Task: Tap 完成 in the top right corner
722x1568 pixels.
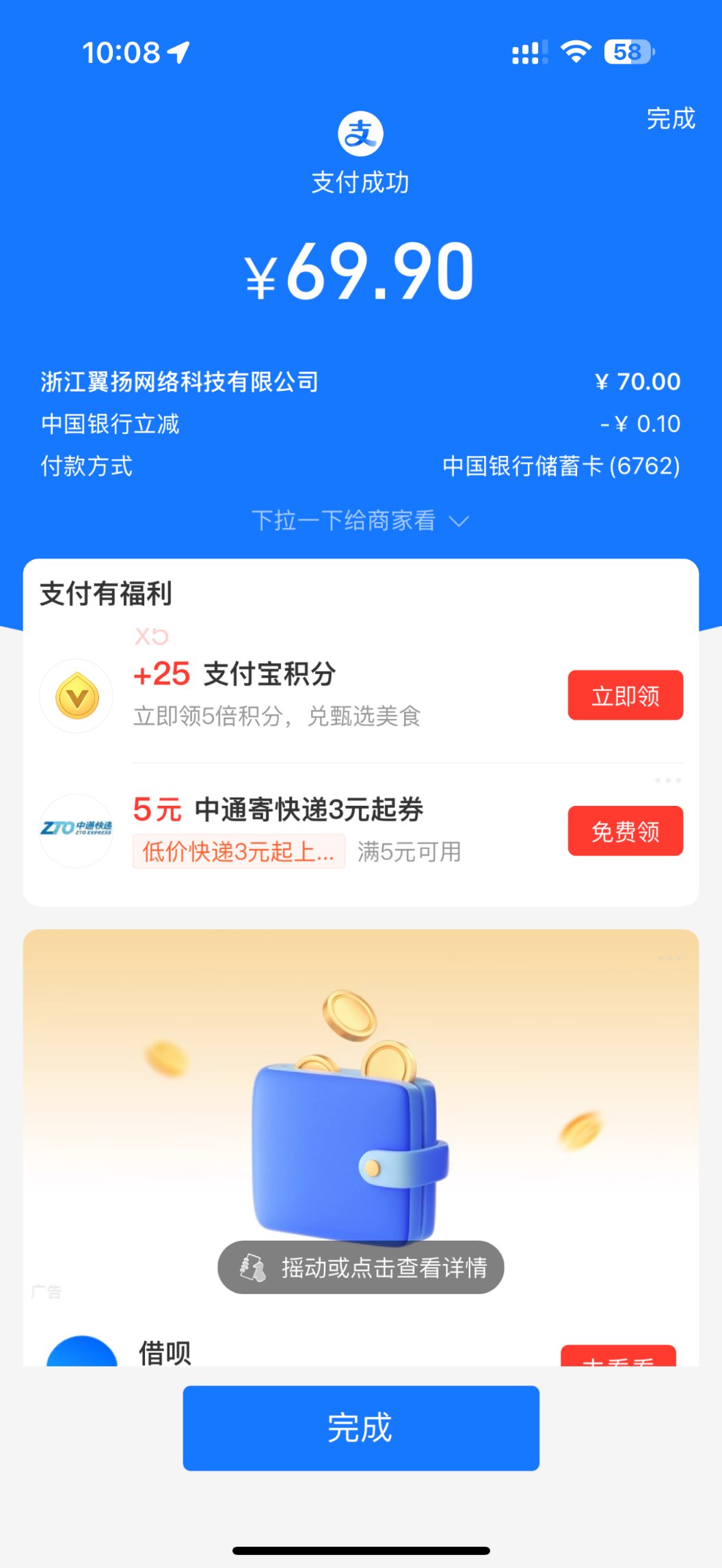Action: pyautogui.click(x=670, y=119)
